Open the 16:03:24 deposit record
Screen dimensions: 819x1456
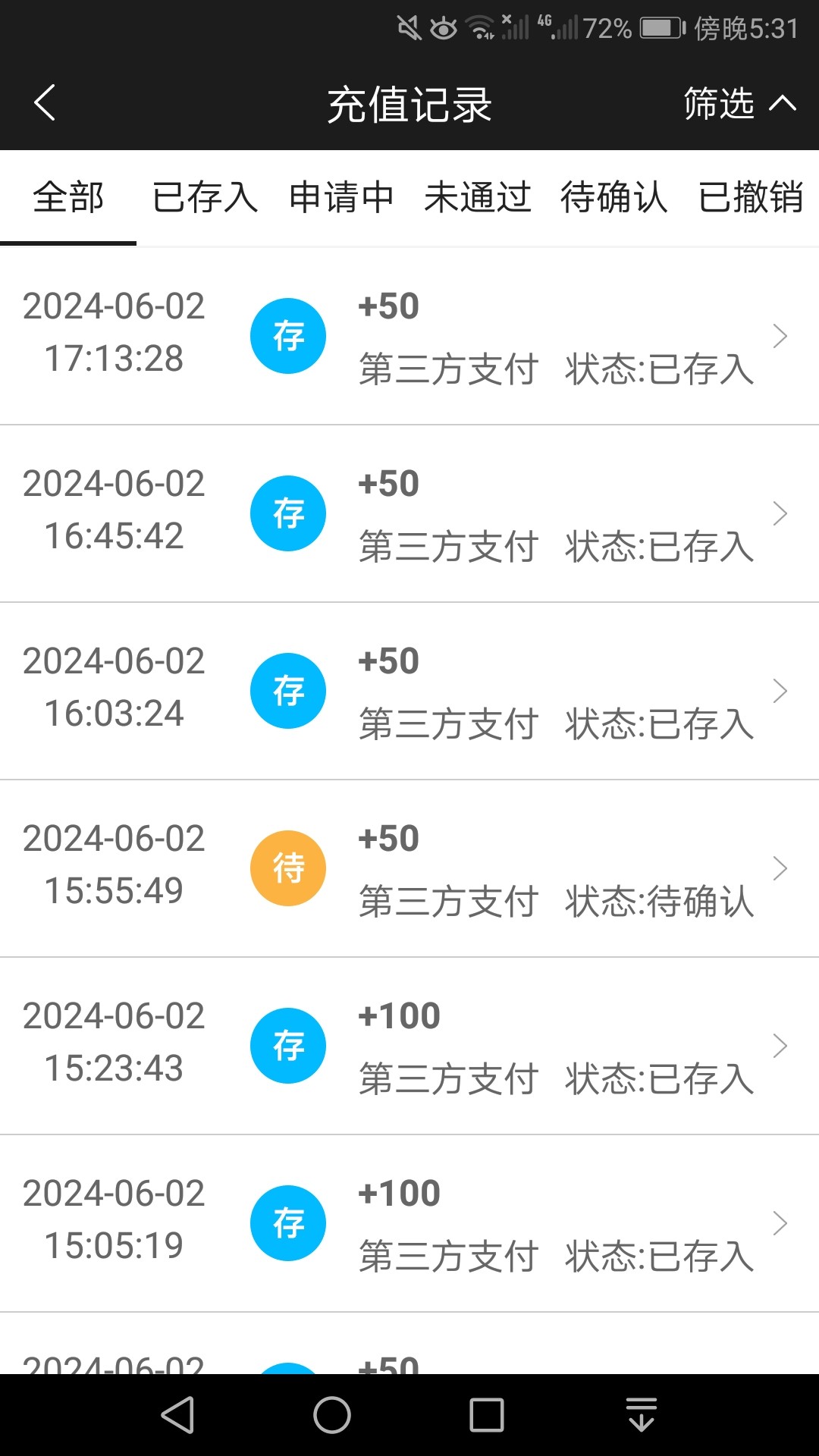coord(409,691)
